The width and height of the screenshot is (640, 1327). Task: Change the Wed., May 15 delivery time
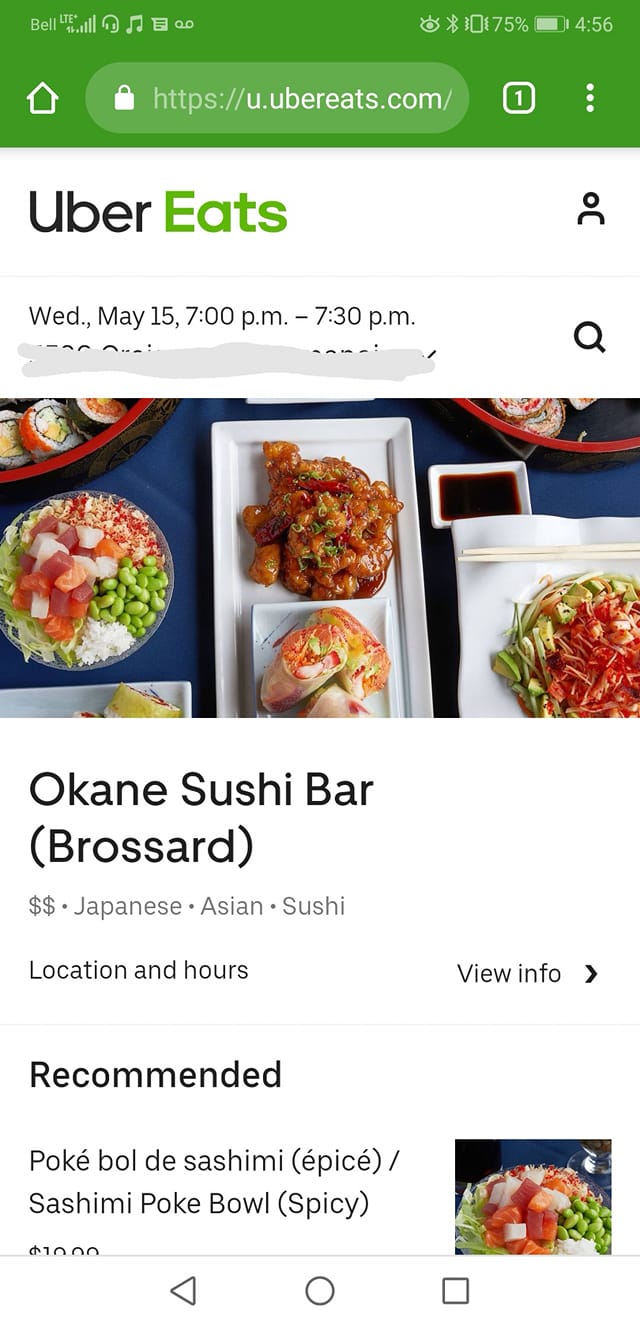(x=222, y=317)
